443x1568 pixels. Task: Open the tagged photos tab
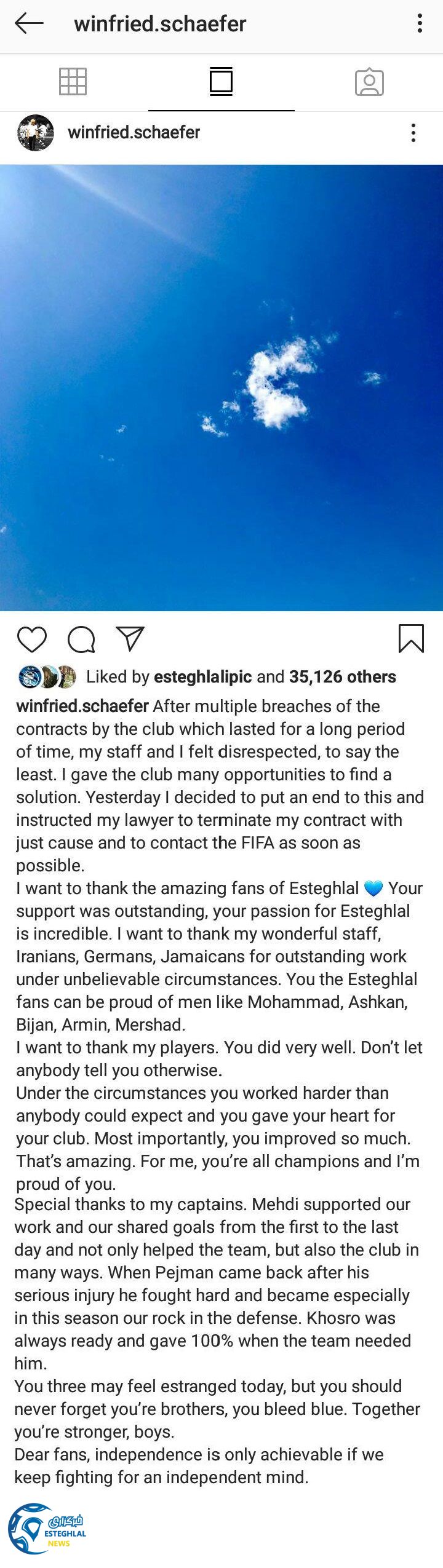(369, 81)
